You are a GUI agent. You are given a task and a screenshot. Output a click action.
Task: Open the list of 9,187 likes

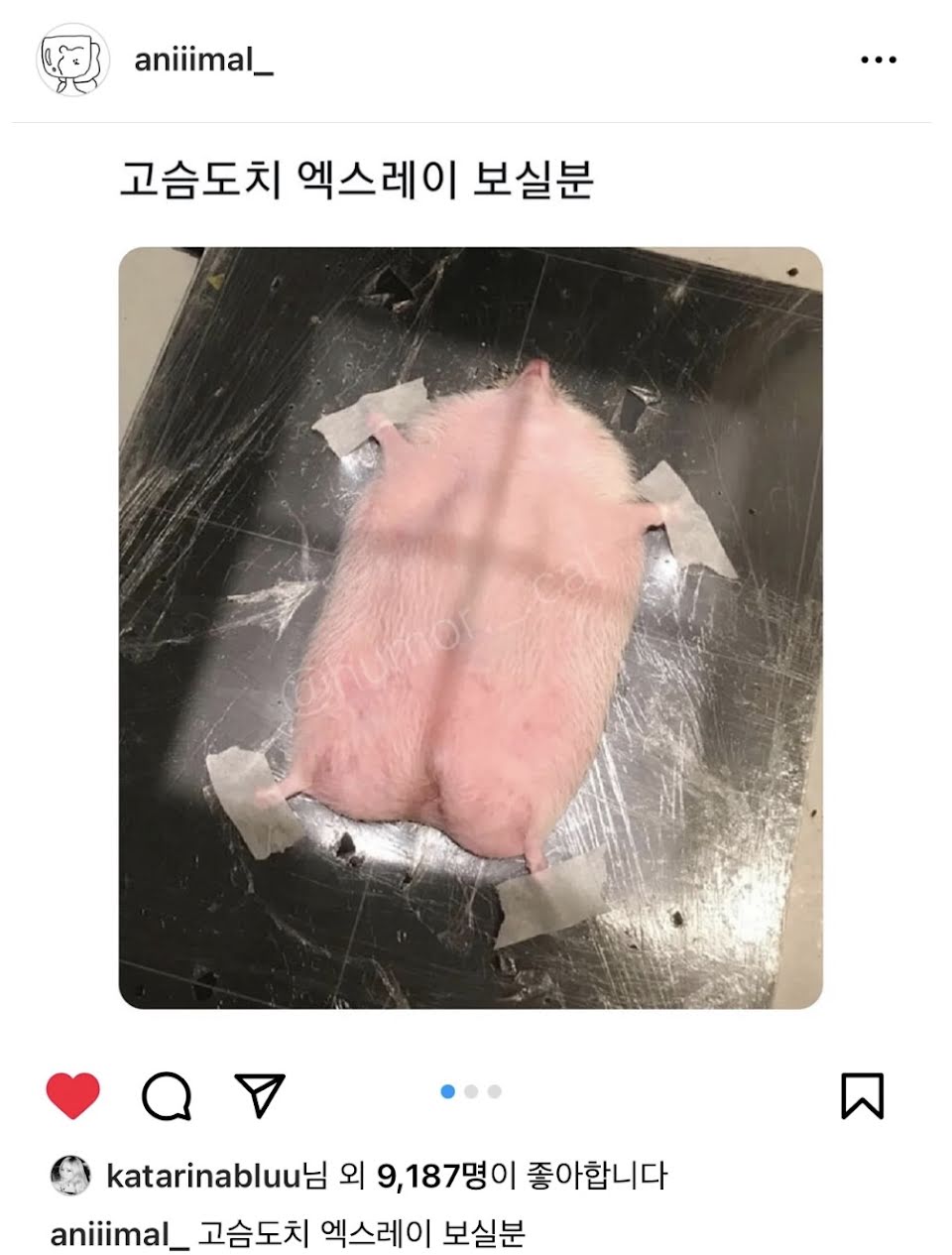click(432, 1177)
